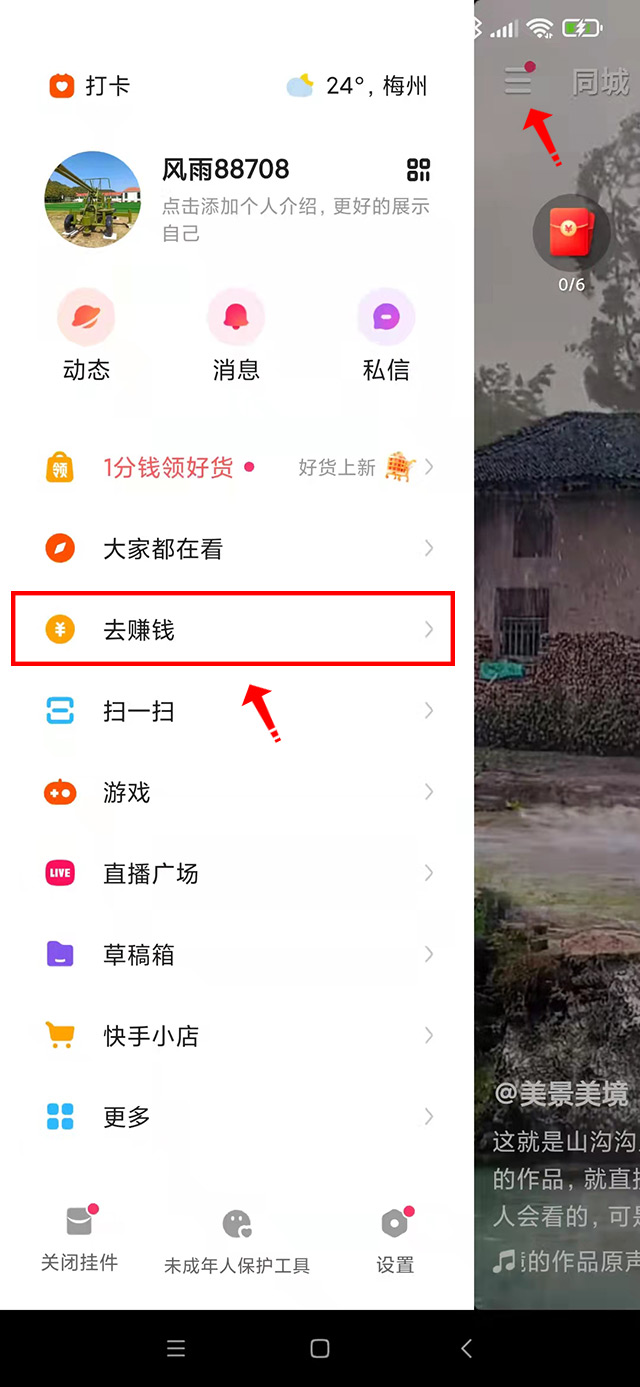The width and height of the screenshot is (640, 1387).
Task: Open 大家都在看
Action: click(x=236, y=548)
